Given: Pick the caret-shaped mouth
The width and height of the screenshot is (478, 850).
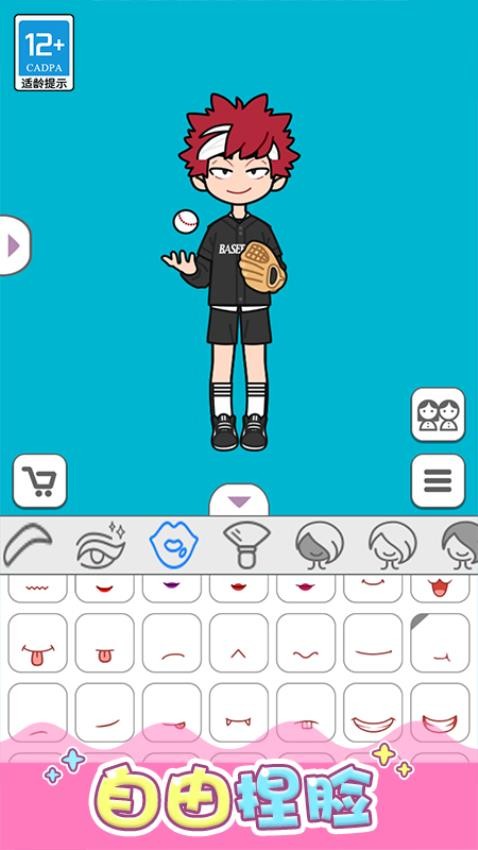Looking at the screenshot, I should coord(239,643).
